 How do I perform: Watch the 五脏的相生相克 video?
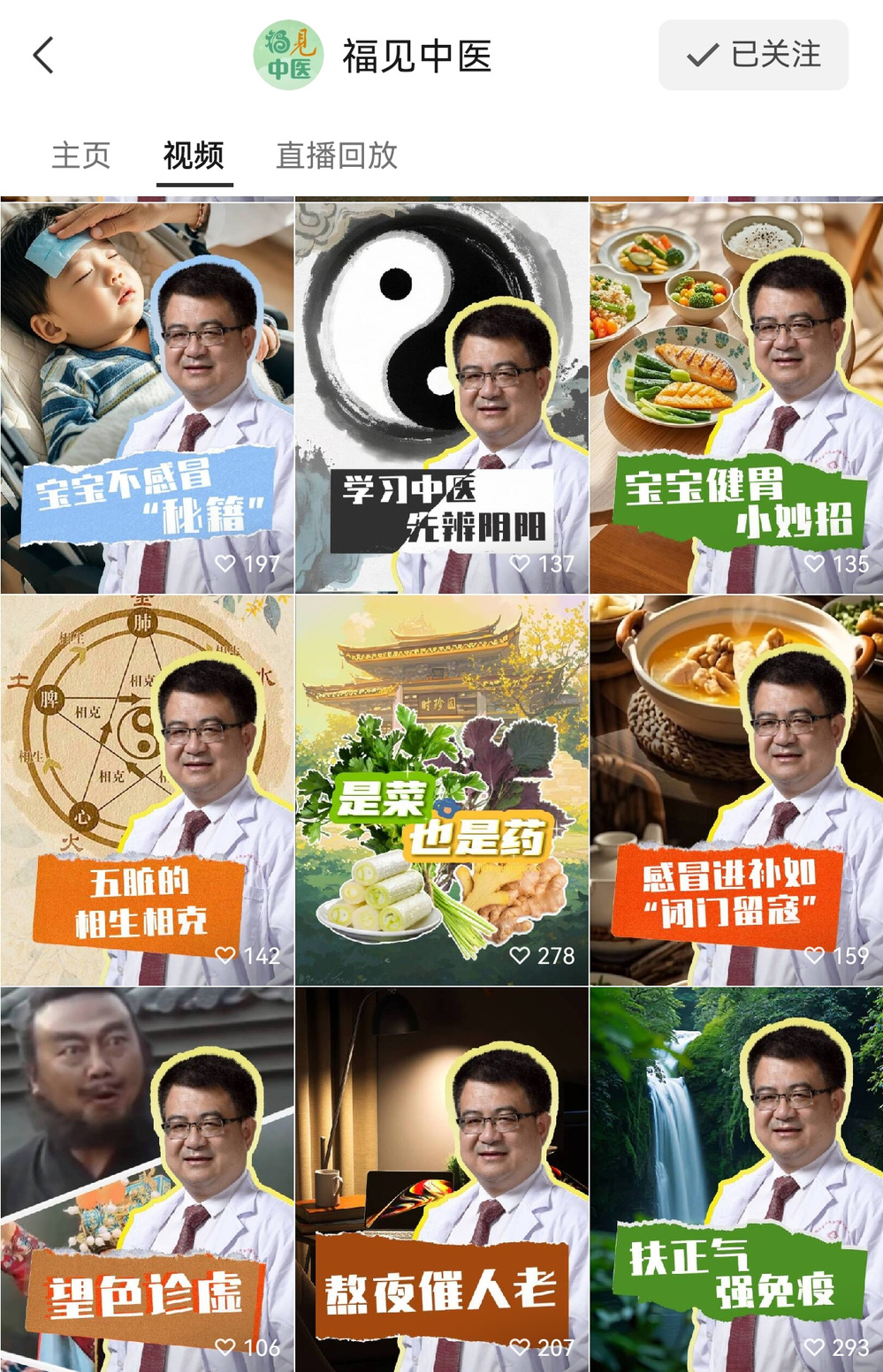click(147, 791)
